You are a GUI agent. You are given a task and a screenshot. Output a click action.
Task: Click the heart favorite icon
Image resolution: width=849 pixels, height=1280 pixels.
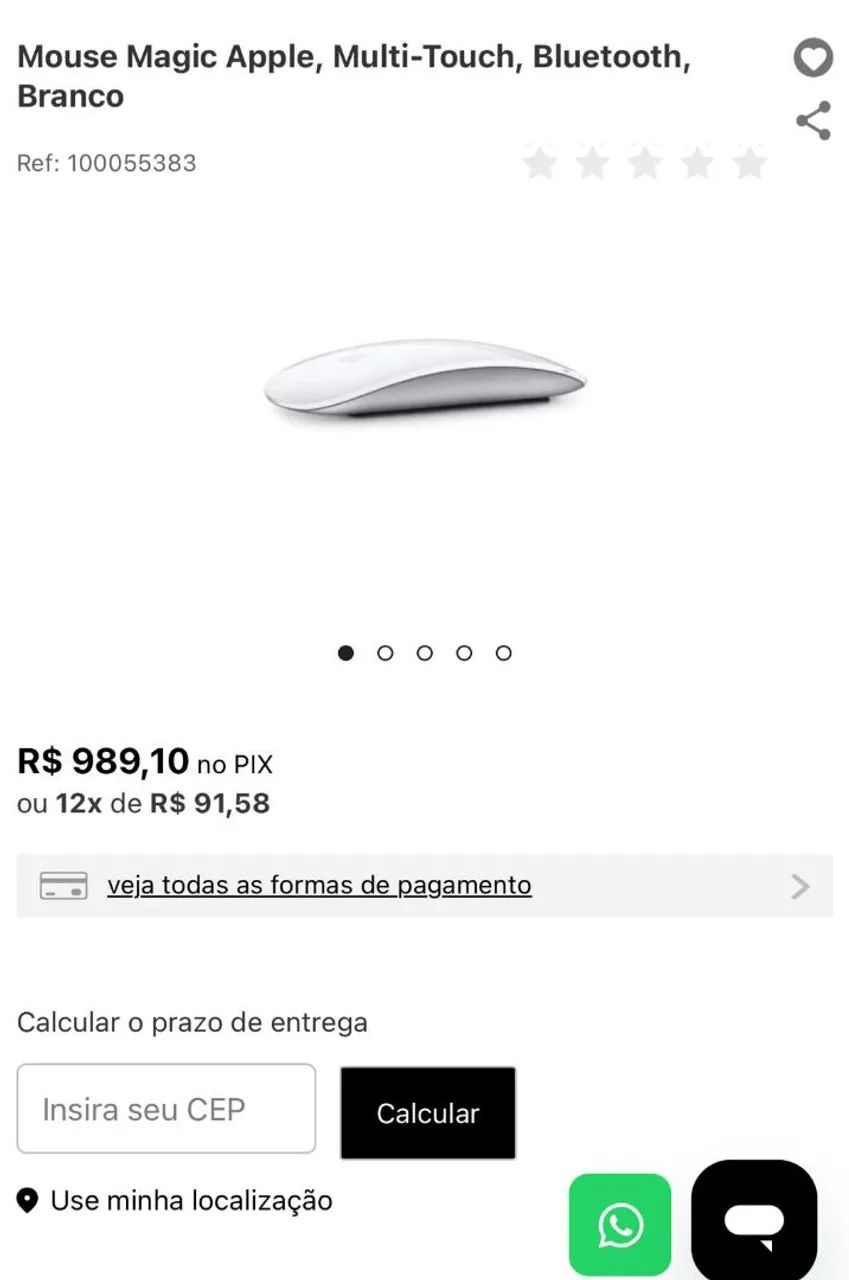tap(813, 57)
